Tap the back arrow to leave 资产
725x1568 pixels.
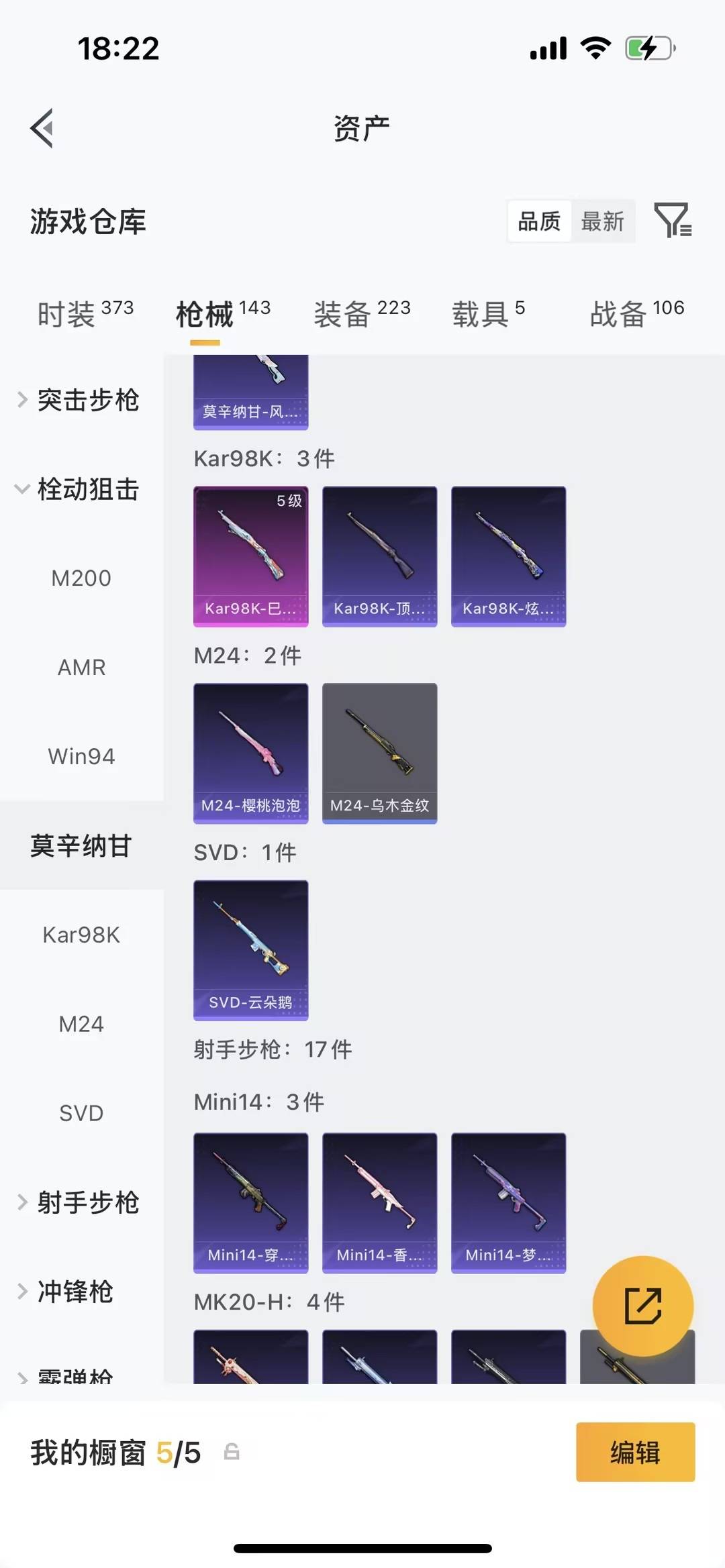click(42, 127)
